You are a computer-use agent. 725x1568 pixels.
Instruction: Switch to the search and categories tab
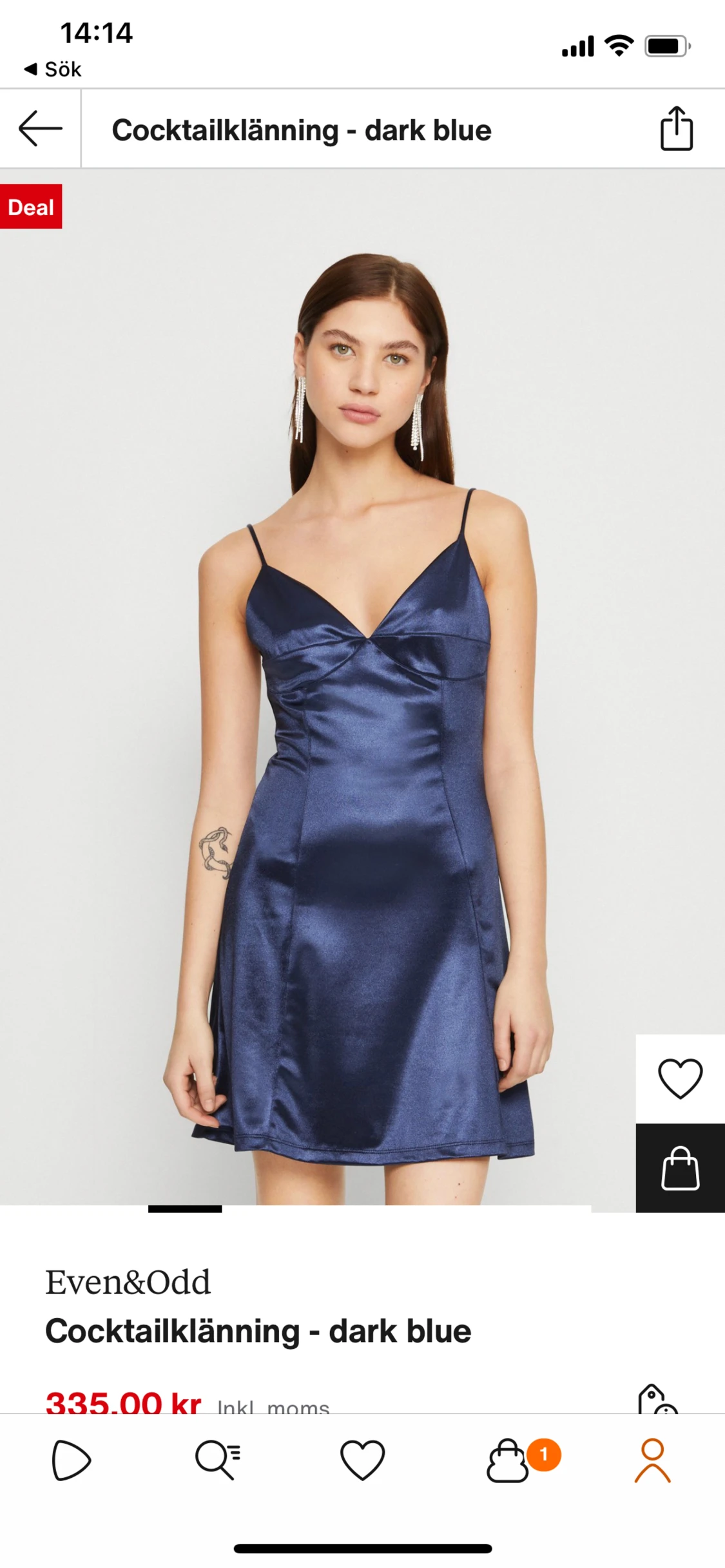pyautogui.click(x=218, y=1460)
